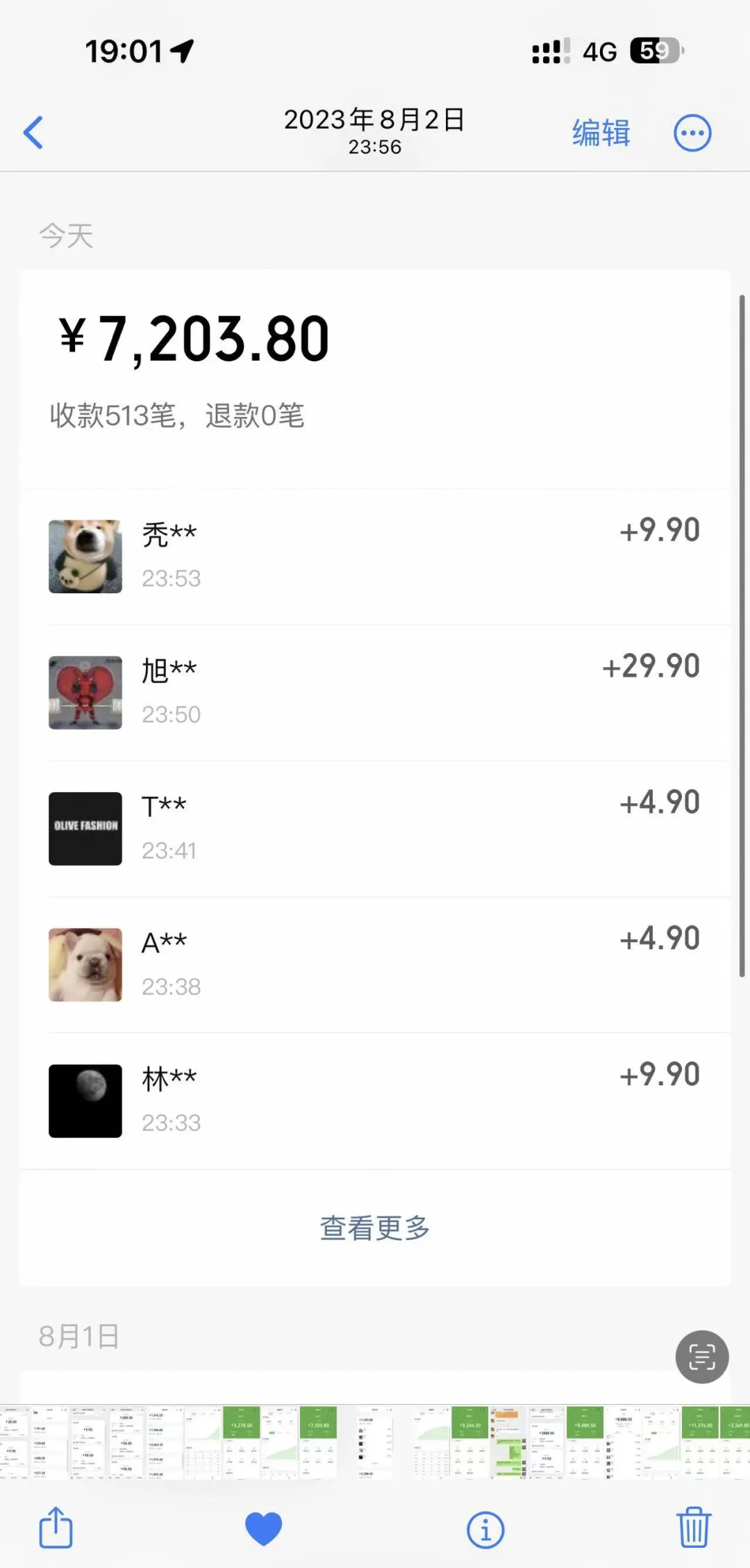Tap the back chevron to exit the photo
Viewport: 750px width, 1568px height.
click(x=33, y=132)
